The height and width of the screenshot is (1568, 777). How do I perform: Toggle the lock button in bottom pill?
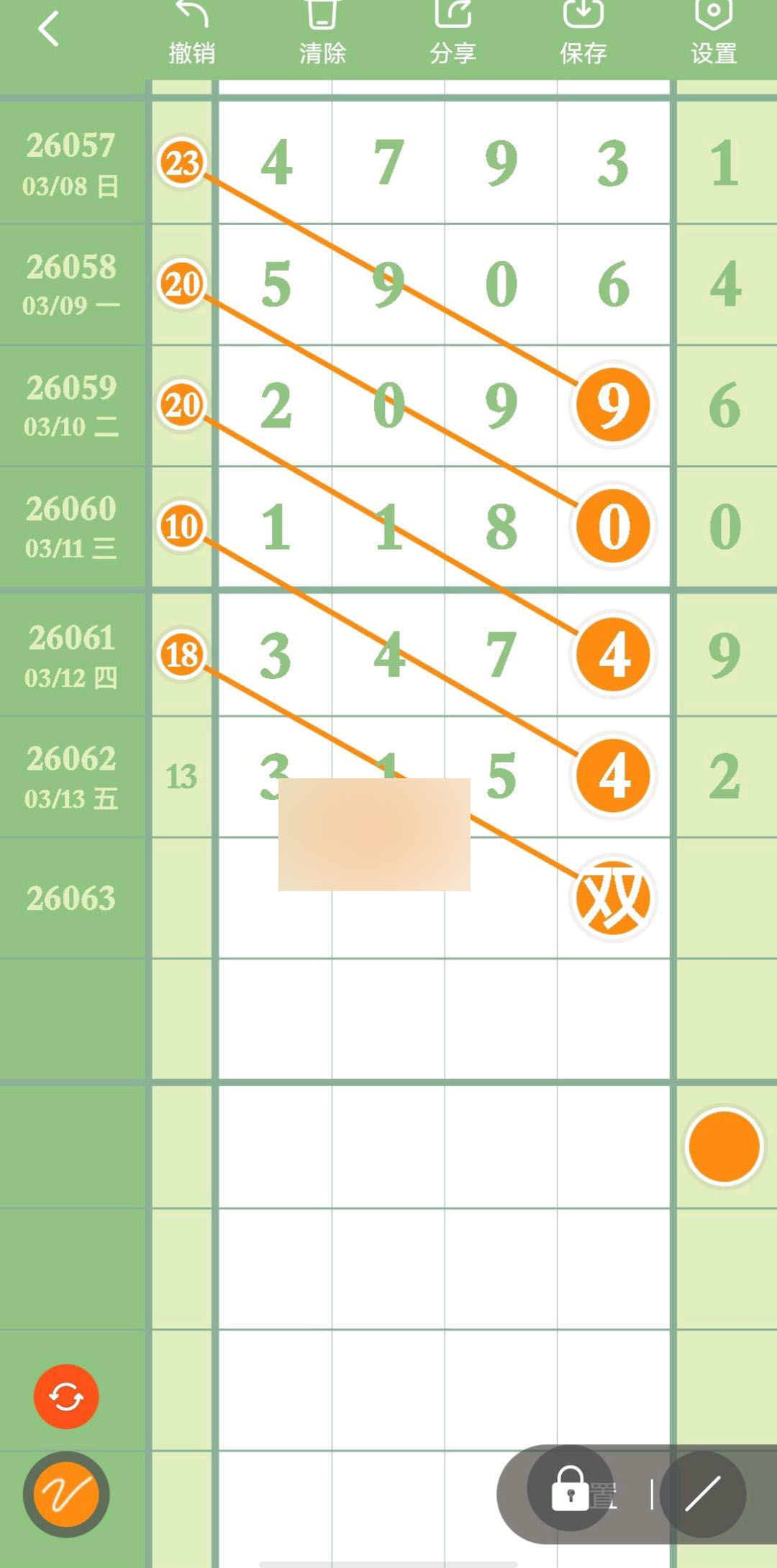click(x=570, y=1487)
